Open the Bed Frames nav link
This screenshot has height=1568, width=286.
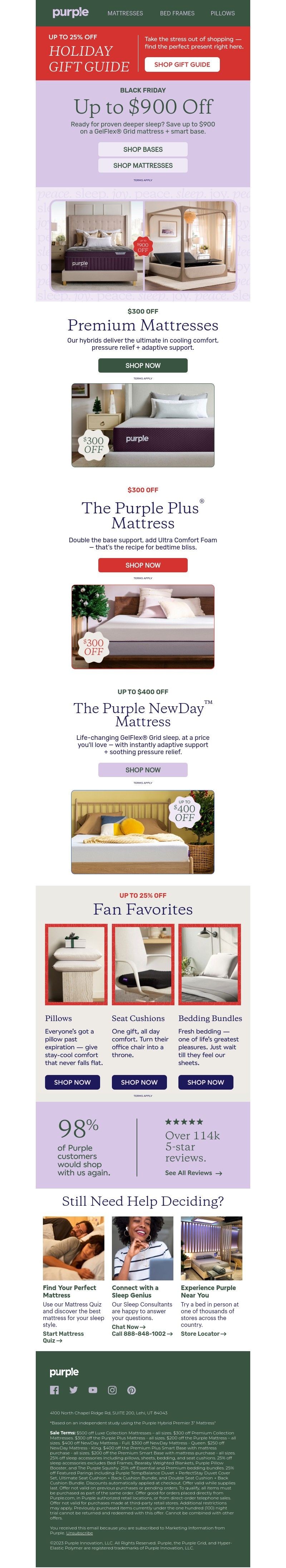pos(177,13)
